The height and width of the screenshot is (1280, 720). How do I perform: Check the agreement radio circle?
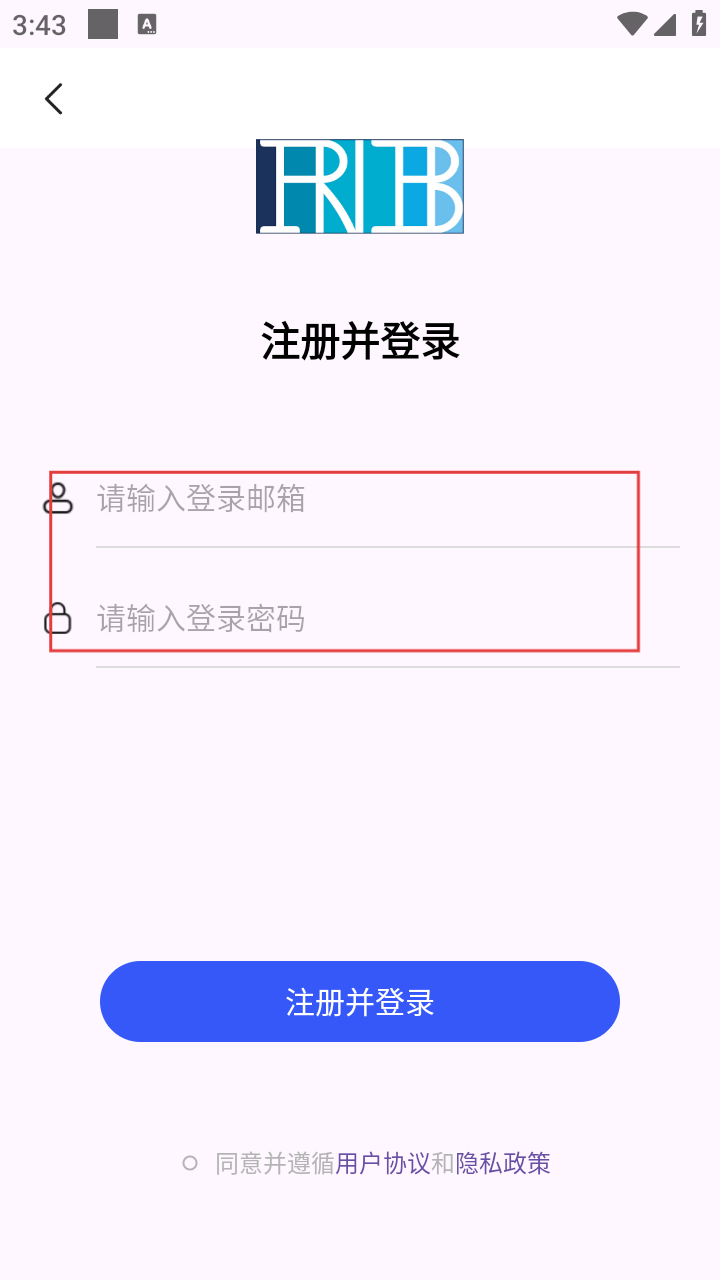(x=190, y=1163)
